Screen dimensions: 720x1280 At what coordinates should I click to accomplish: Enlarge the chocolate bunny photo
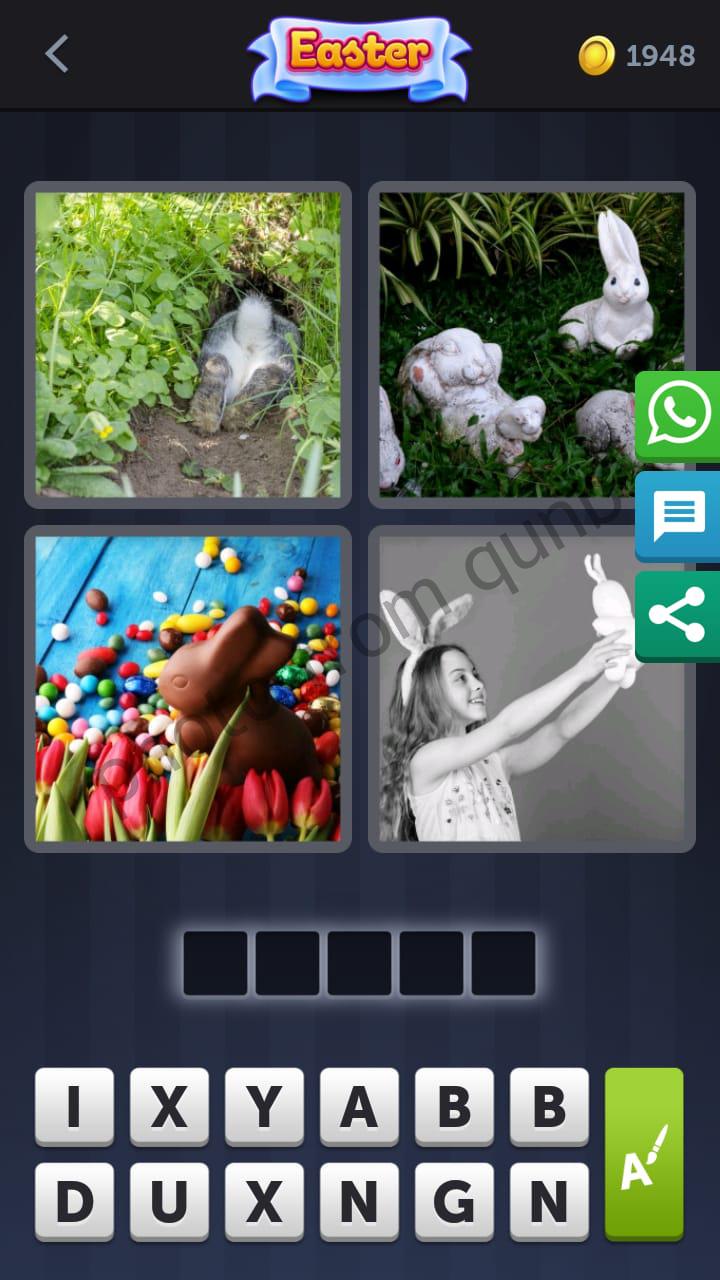(x=188, y=689)
